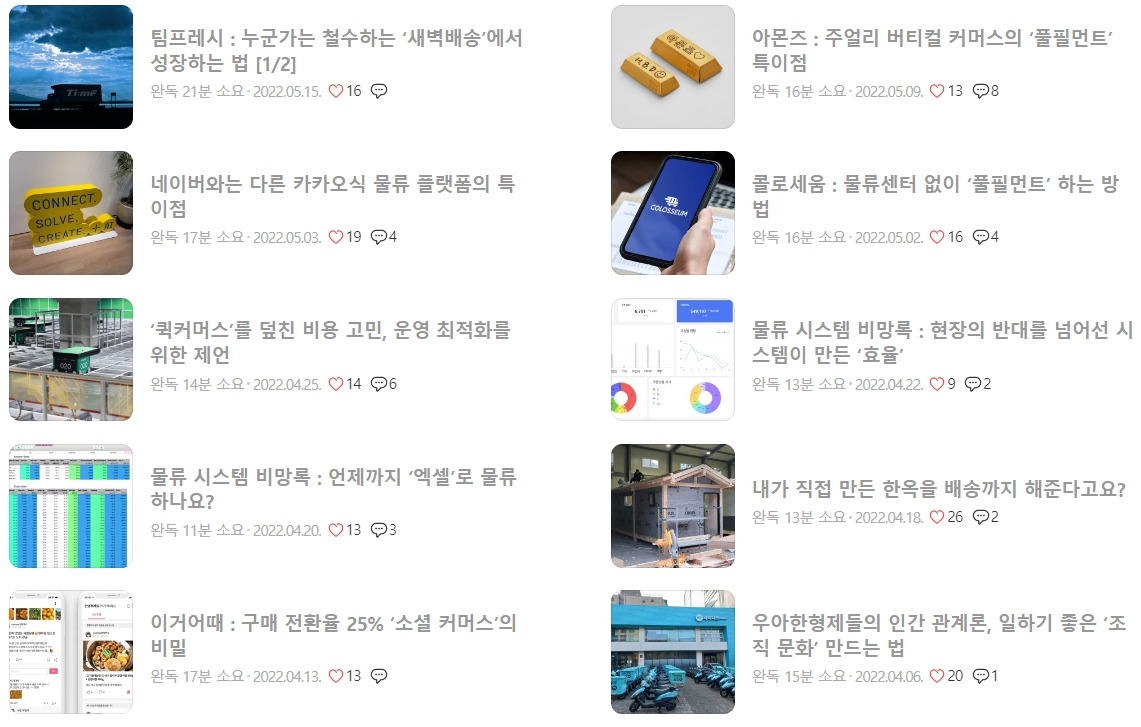Image resolution: width=1141 pixels, height=727 pixels.
Task: Open the 우아한형제들 조직 문화 article
Action: (939, 635)
